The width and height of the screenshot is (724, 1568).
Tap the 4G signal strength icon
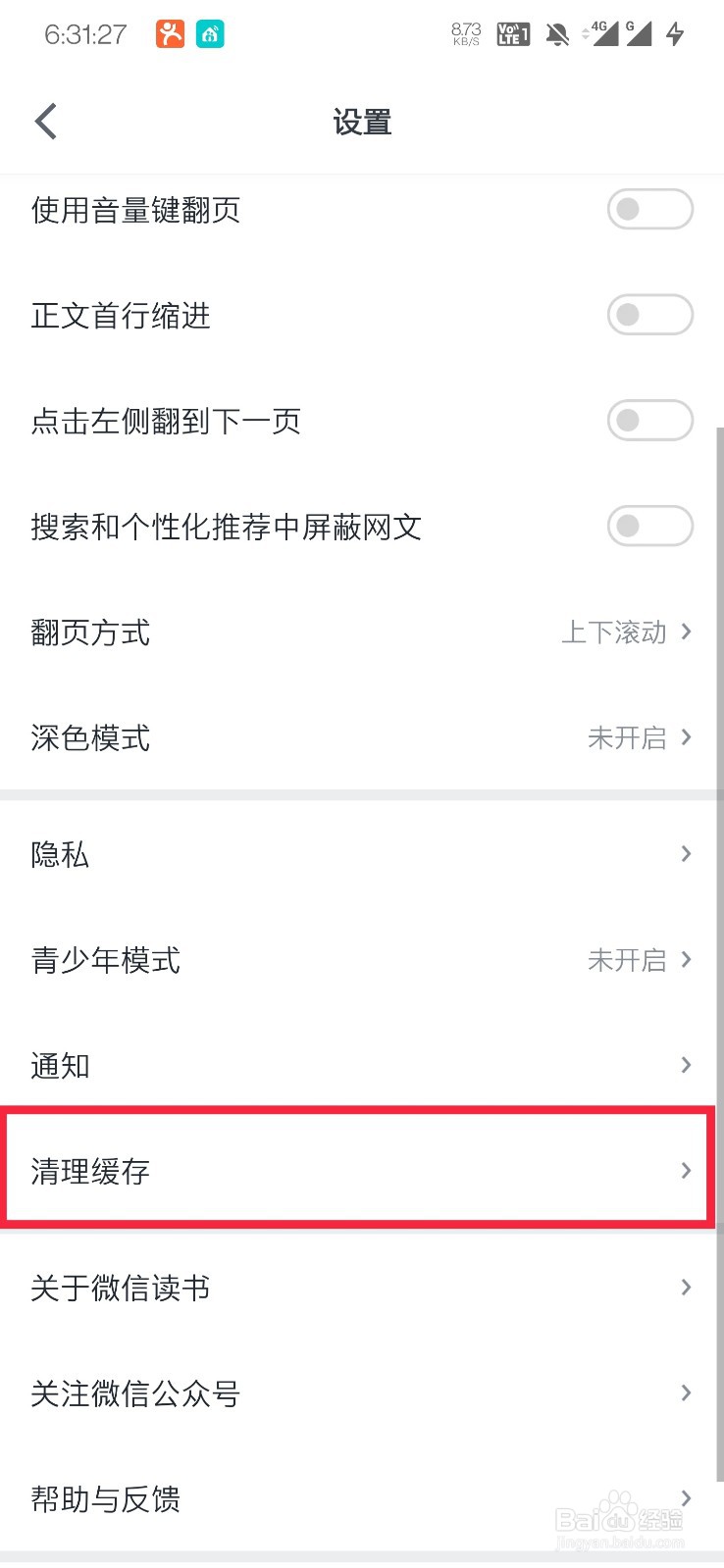pyautogui.click(x=601, y=32)
